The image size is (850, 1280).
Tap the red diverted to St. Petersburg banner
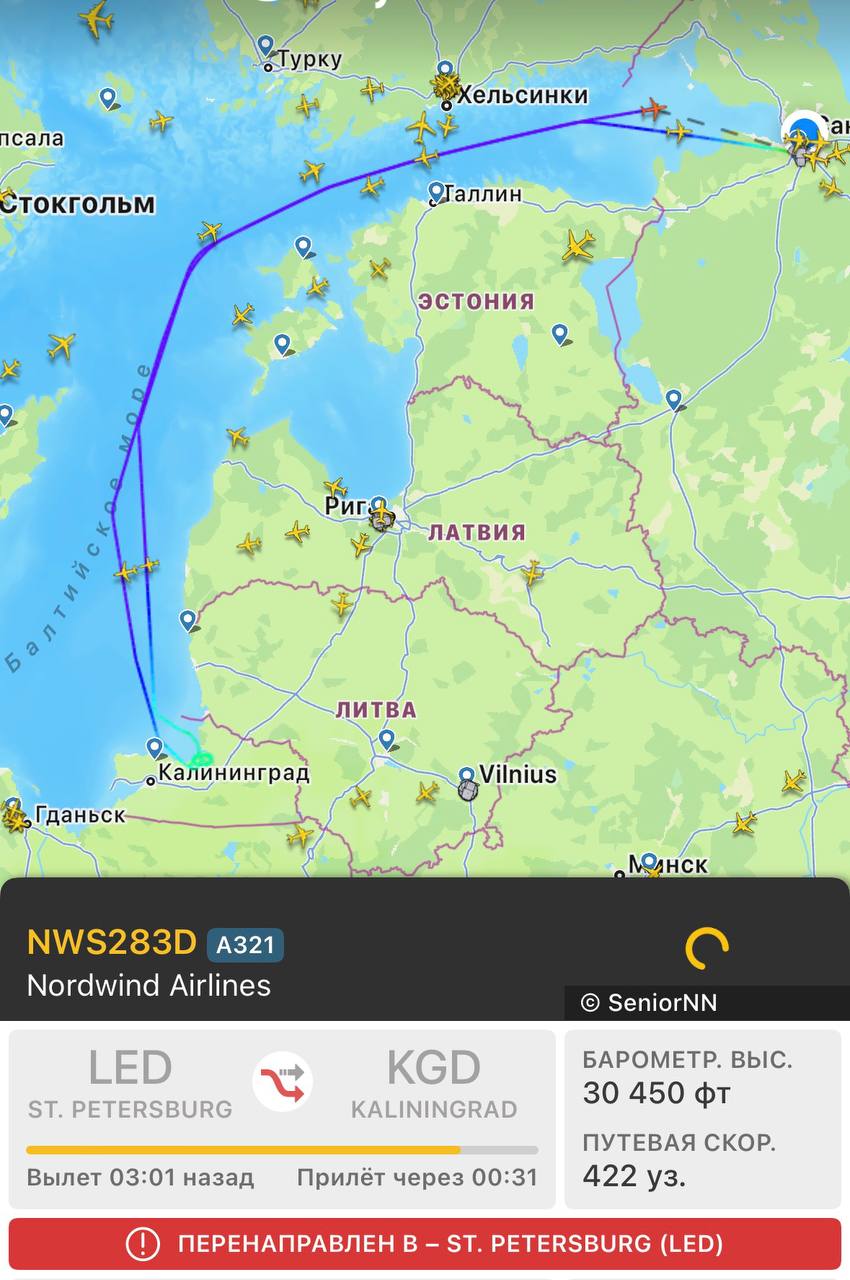click(x=425, y=1244)
